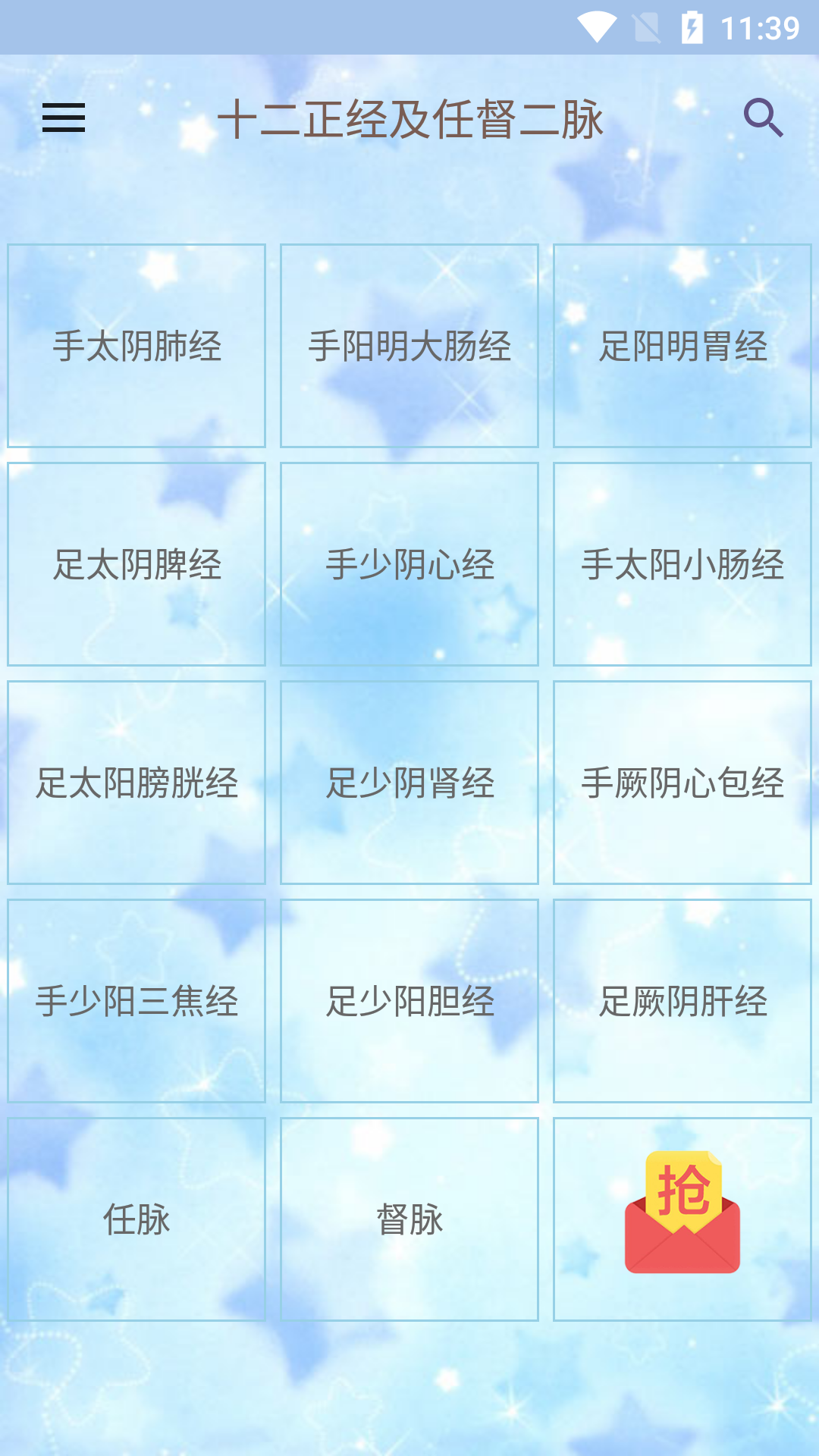Viewport: 819px width, 1456px height.
Task: Tap the search magnifier icon
Action: [x=763, y=118]
